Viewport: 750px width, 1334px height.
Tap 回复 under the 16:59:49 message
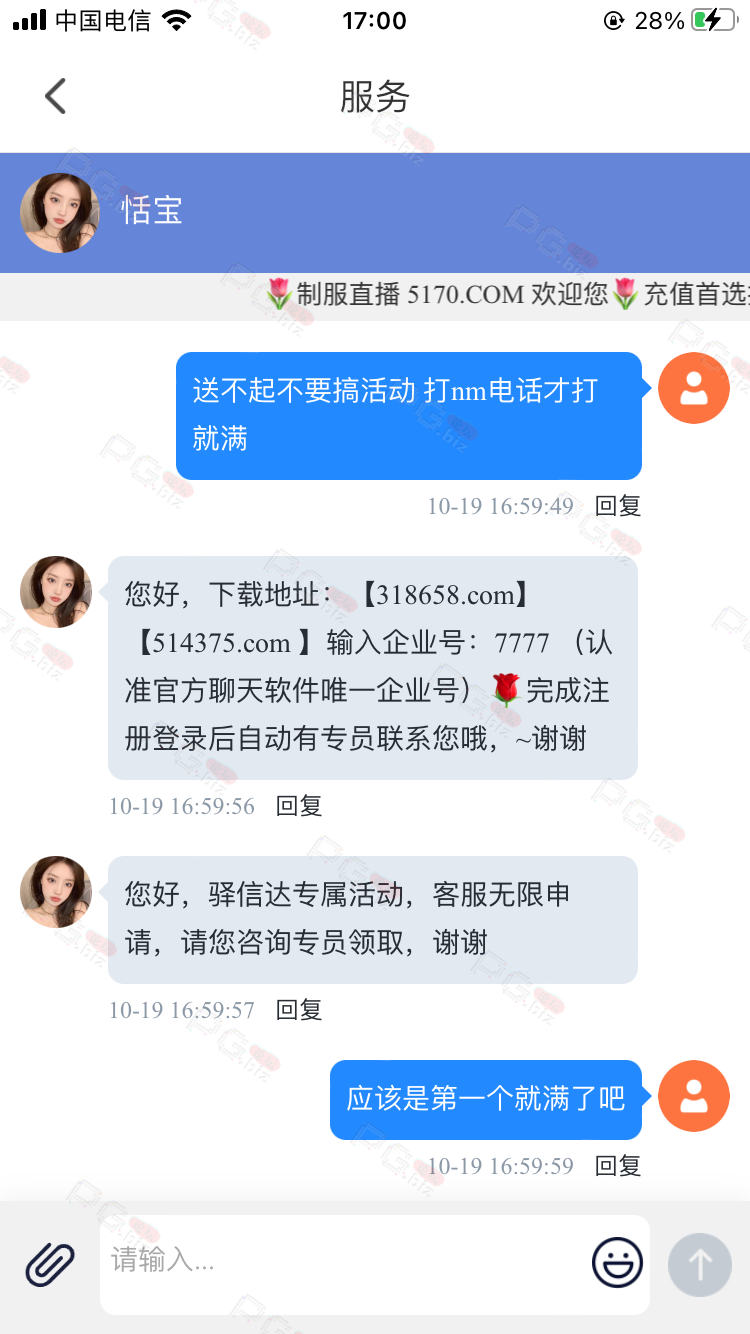(617, 506)
